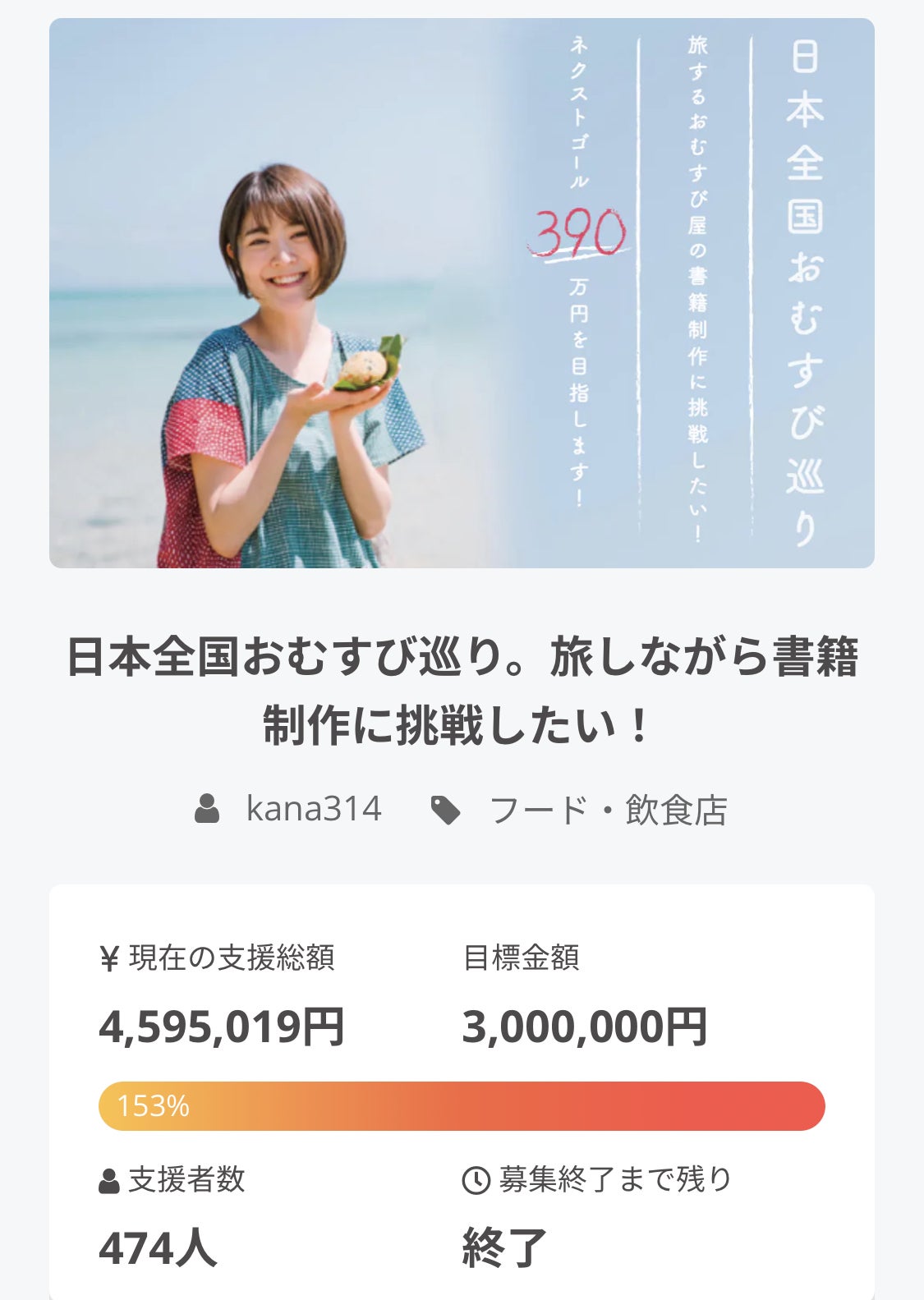Open the kana314 owner profile

[x=313, y=810]
